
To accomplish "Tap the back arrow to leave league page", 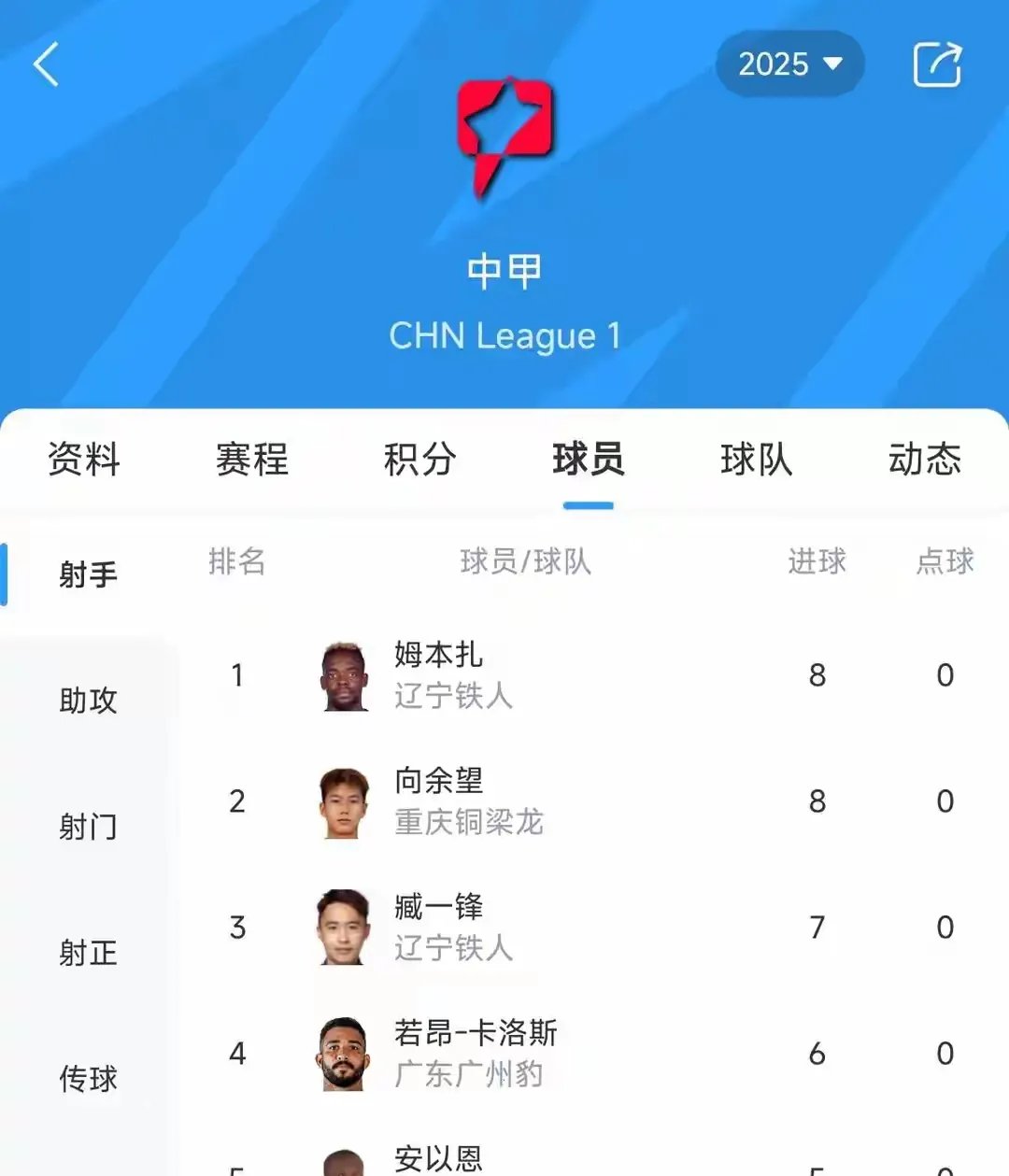I will click(x=45, y=65).
